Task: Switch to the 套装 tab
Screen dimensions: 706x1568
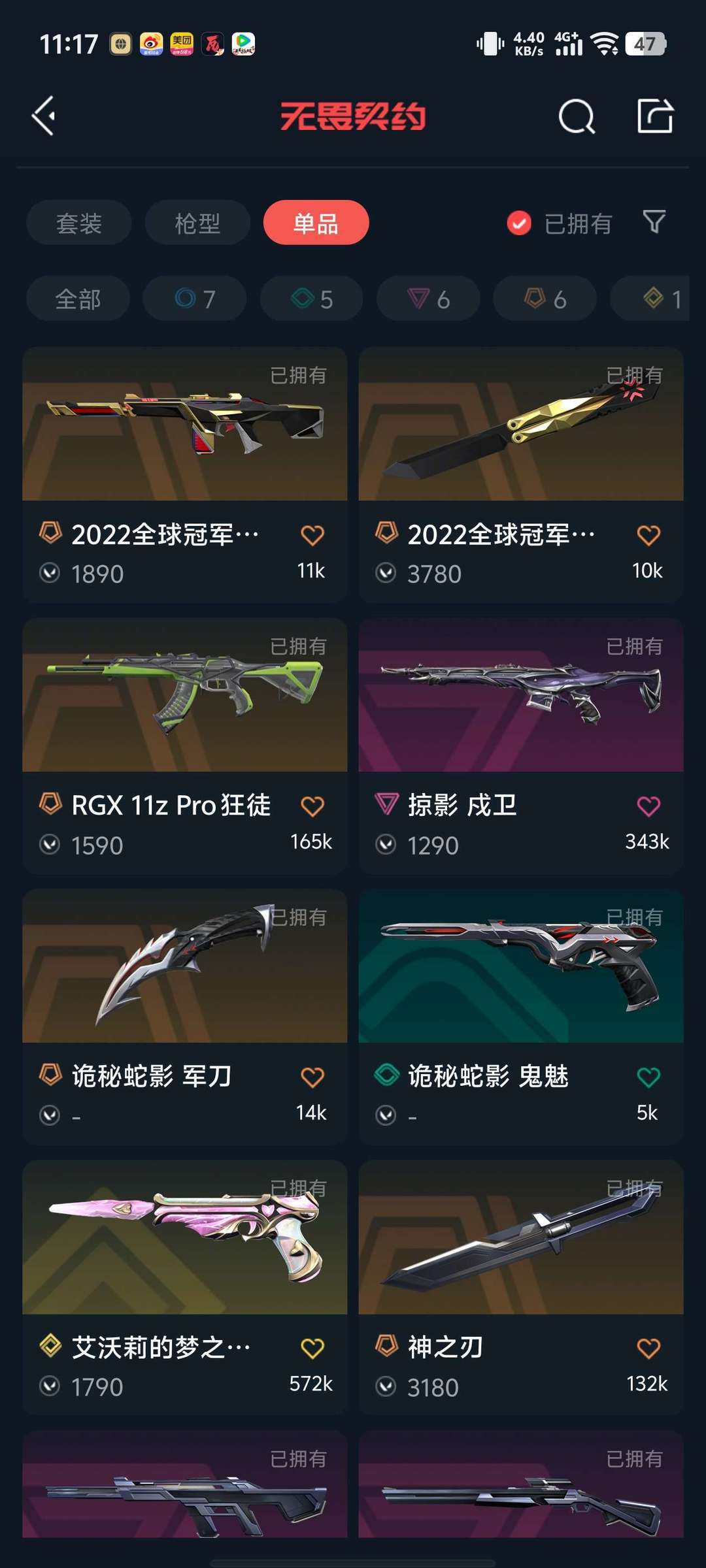Action: click(79, 223)
